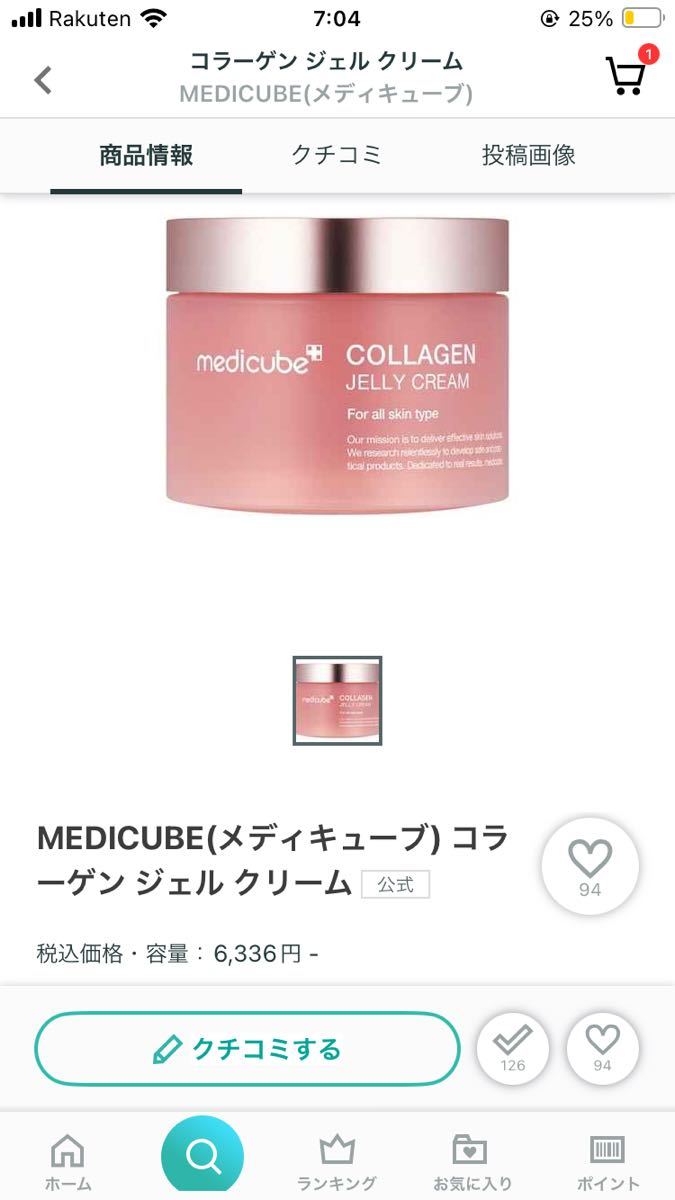Open the ポイント tab

point(607,1163)
